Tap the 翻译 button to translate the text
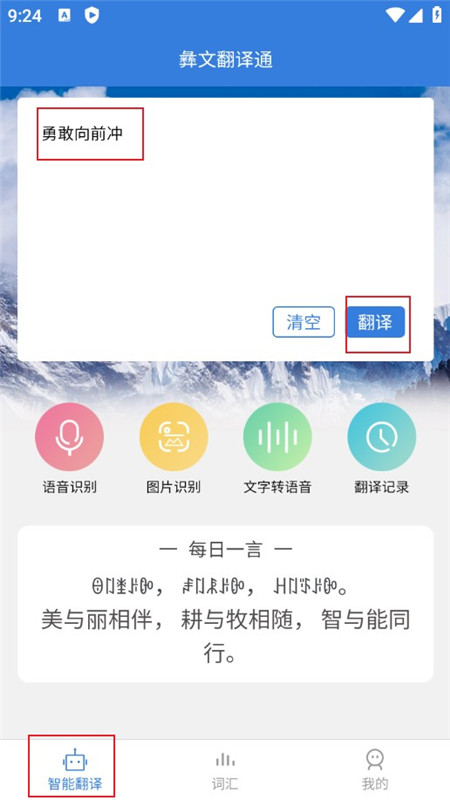 tap(376, 322)
